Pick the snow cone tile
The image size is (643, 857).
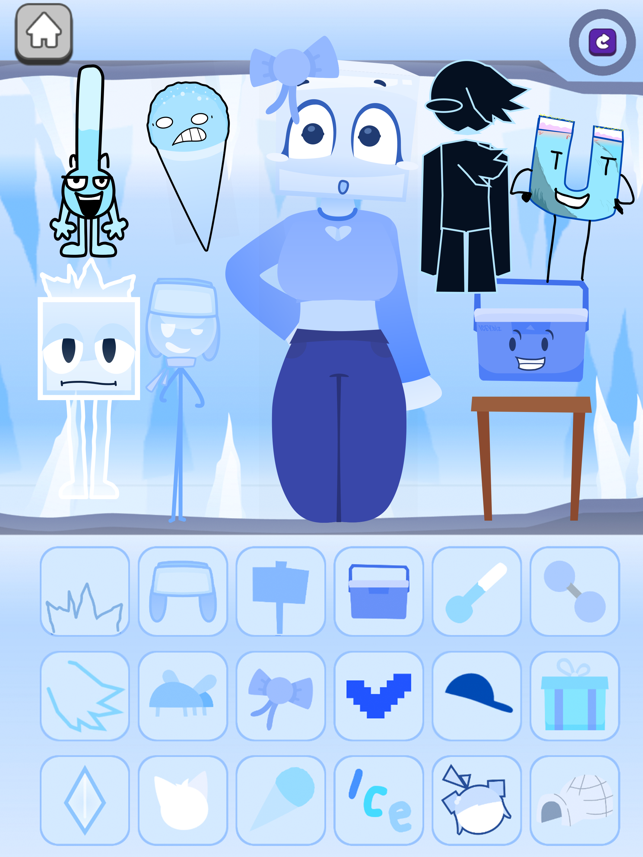pos(281,800)
